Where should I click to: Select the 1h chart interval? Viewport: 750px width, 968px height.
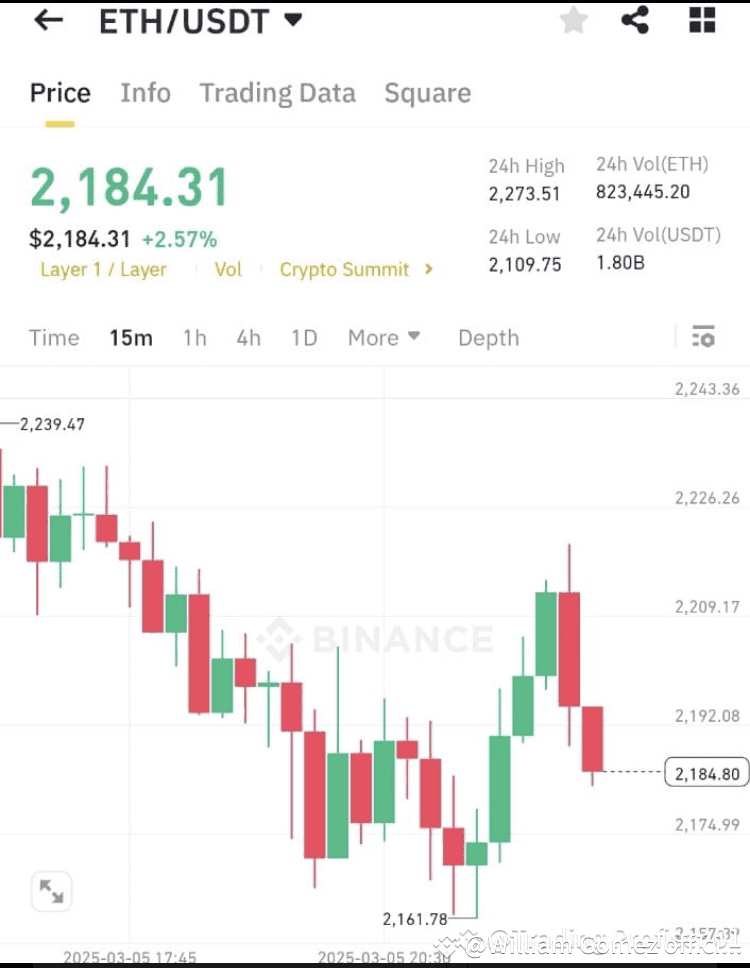(194, 338)
